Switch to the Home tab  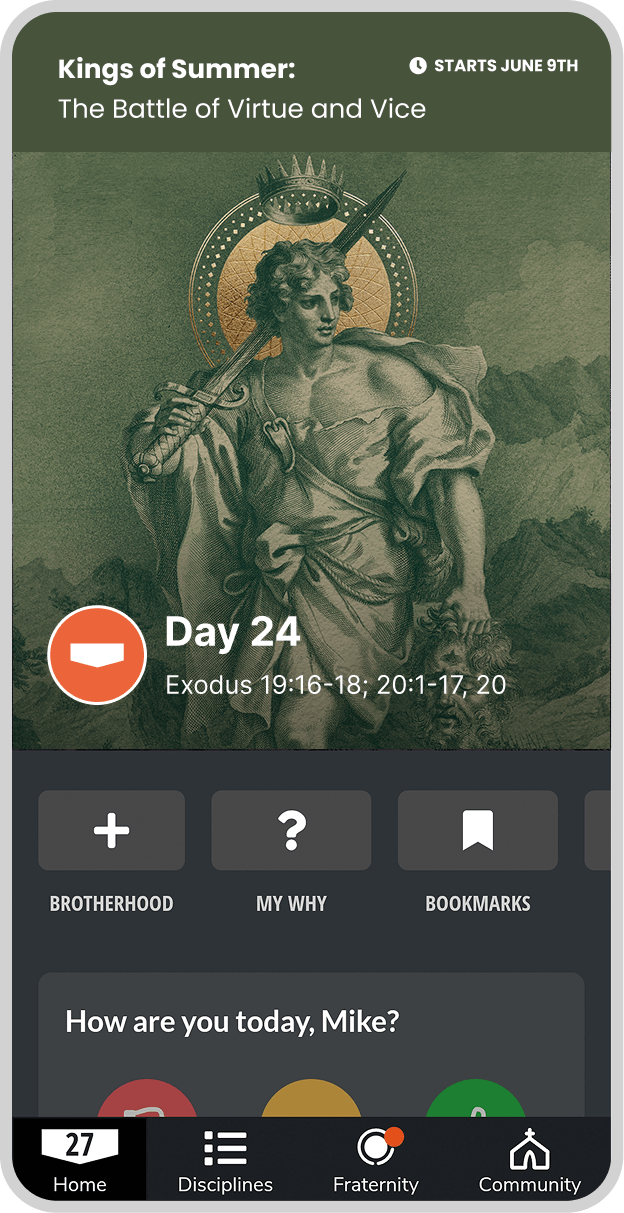pyautogui.click(x=80, y=1159)
